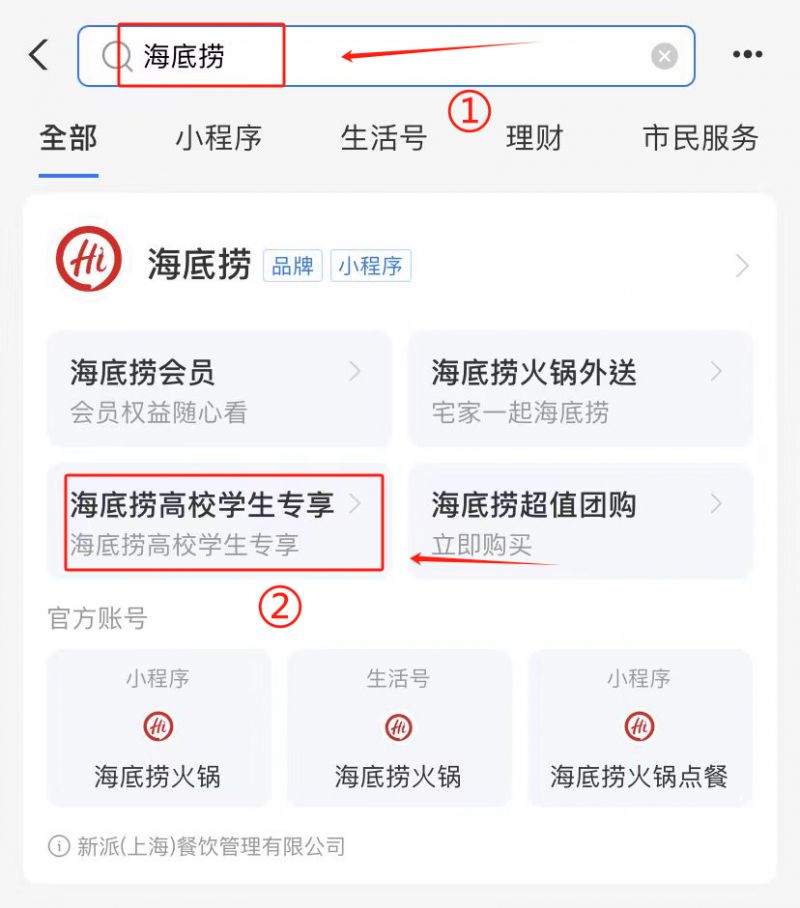Open the 海底捞 brand page
Viewport: 800px width, 908px height.
[400, 266]
